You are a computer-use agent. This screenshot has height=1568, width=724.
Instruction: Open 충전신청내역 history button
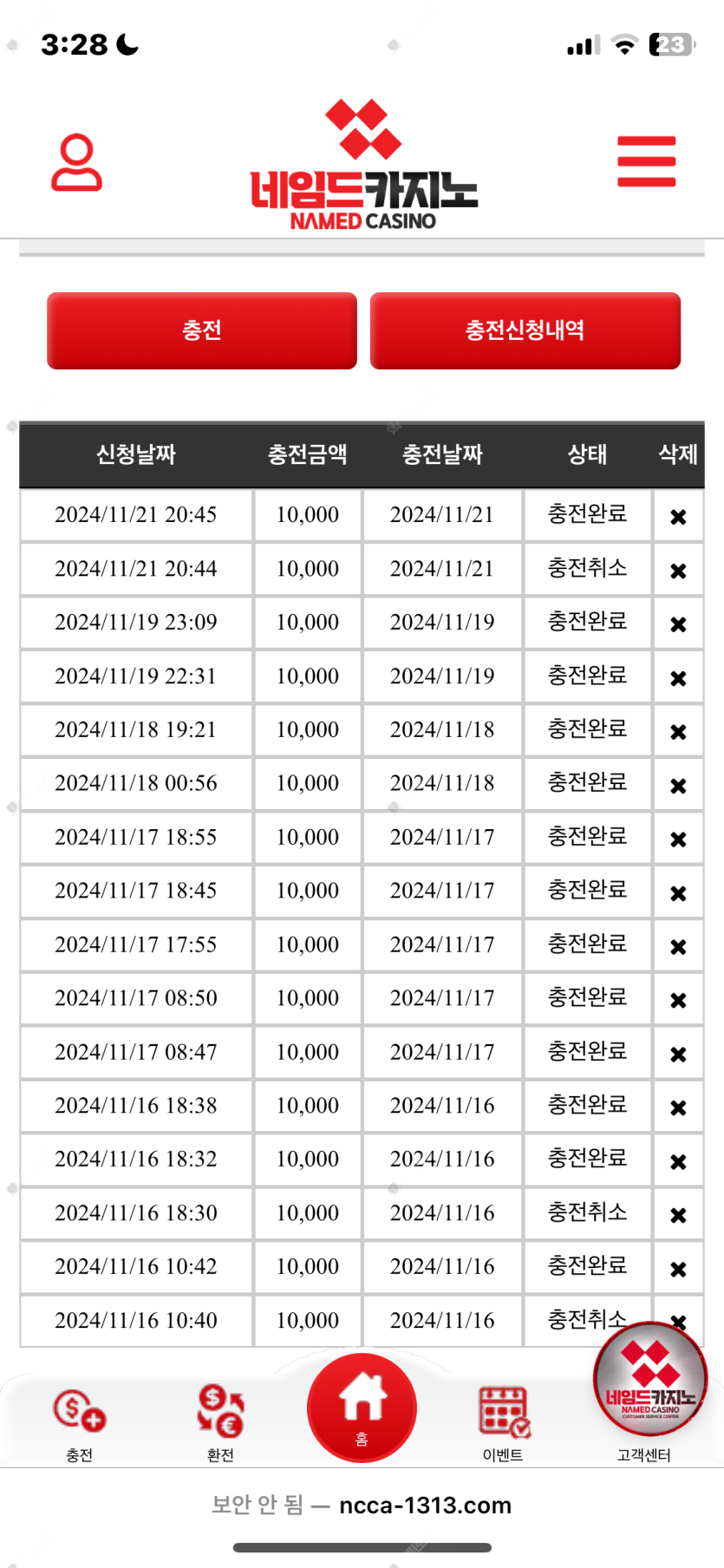click(525, 330)
